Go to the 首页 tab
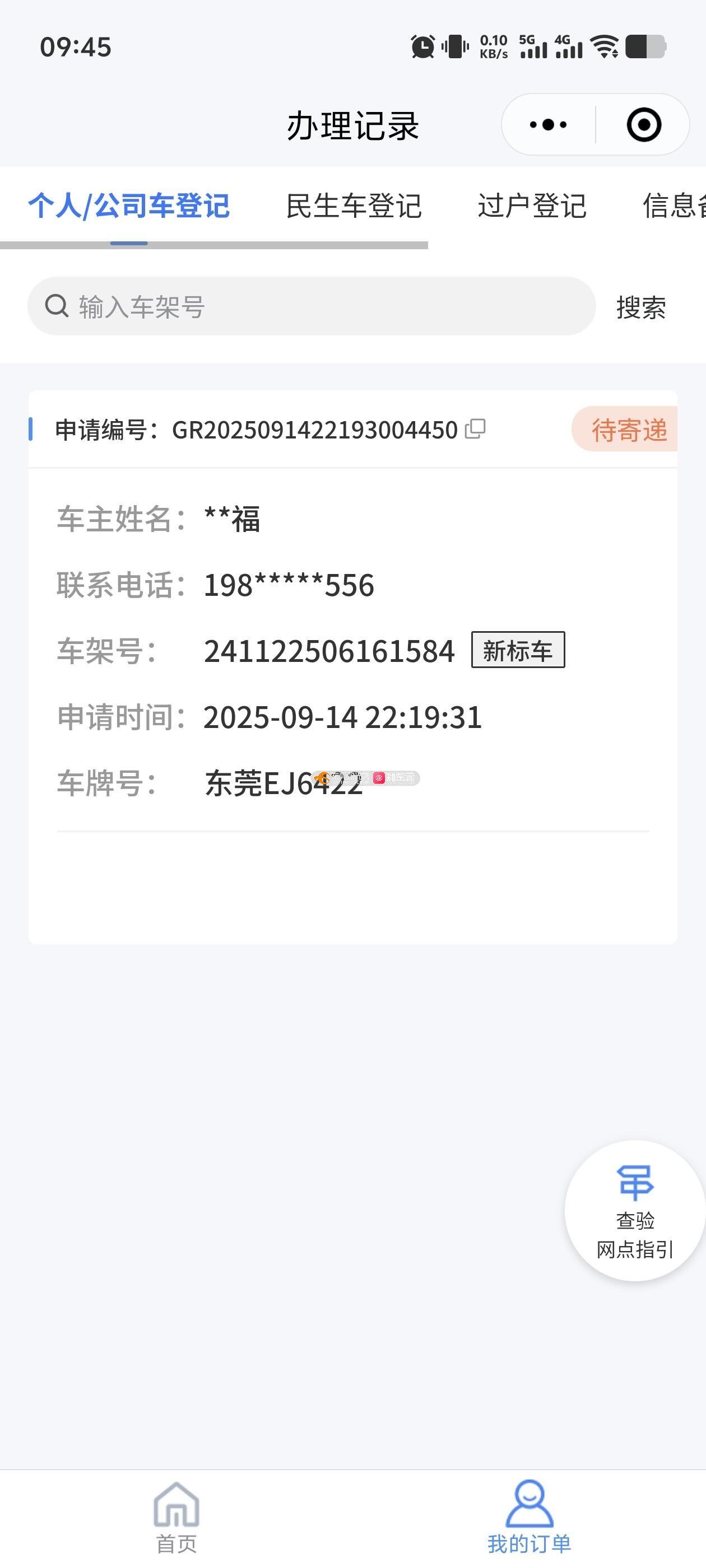The width and height of the screenshot is (706, 1568). click(x=176, y=1517)
